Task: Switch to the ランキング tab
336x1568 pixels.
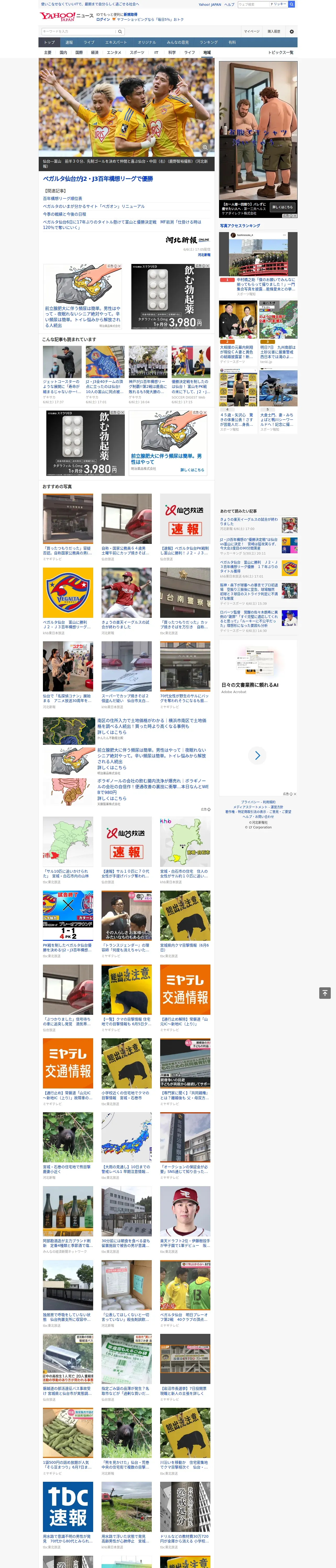Action: click(209, 43)
